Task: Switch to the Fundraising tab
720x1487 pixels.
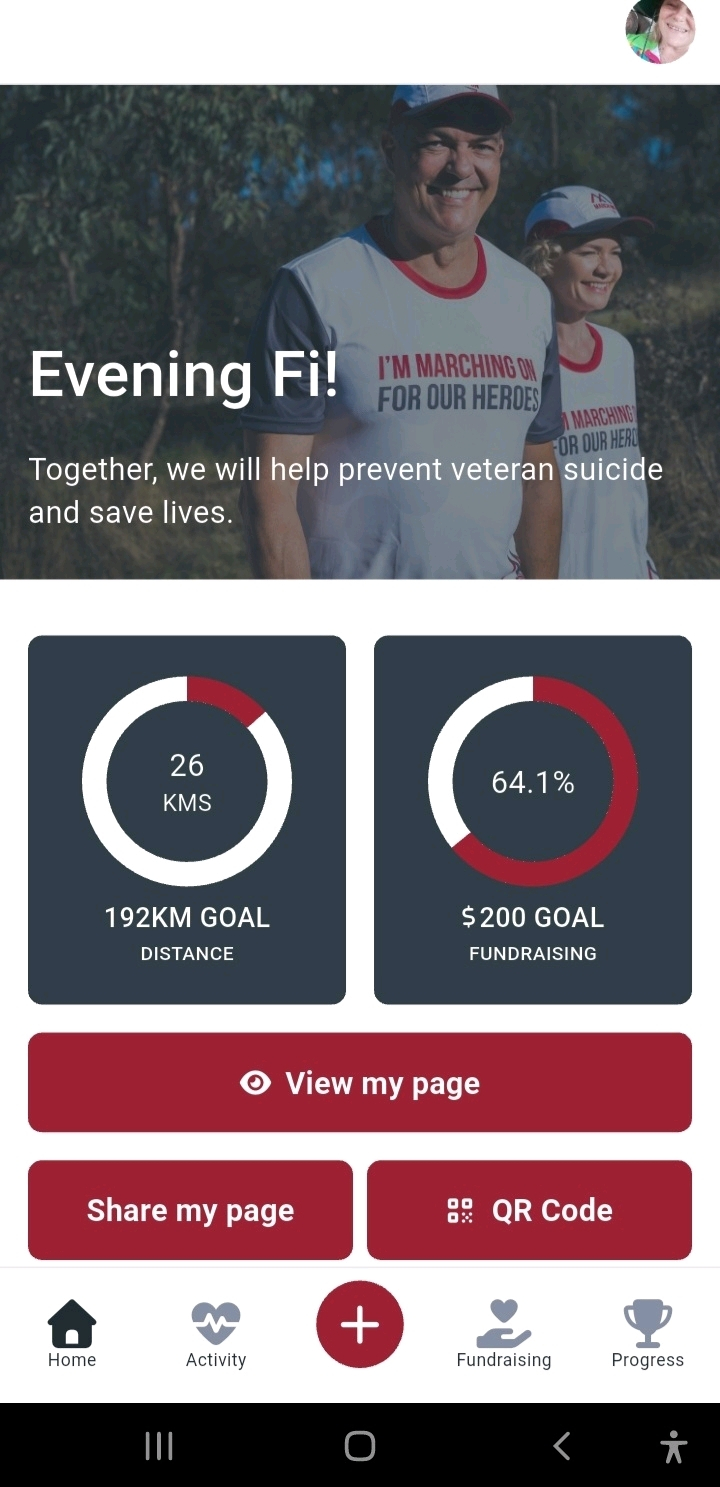Action: tap(504, 1334)
